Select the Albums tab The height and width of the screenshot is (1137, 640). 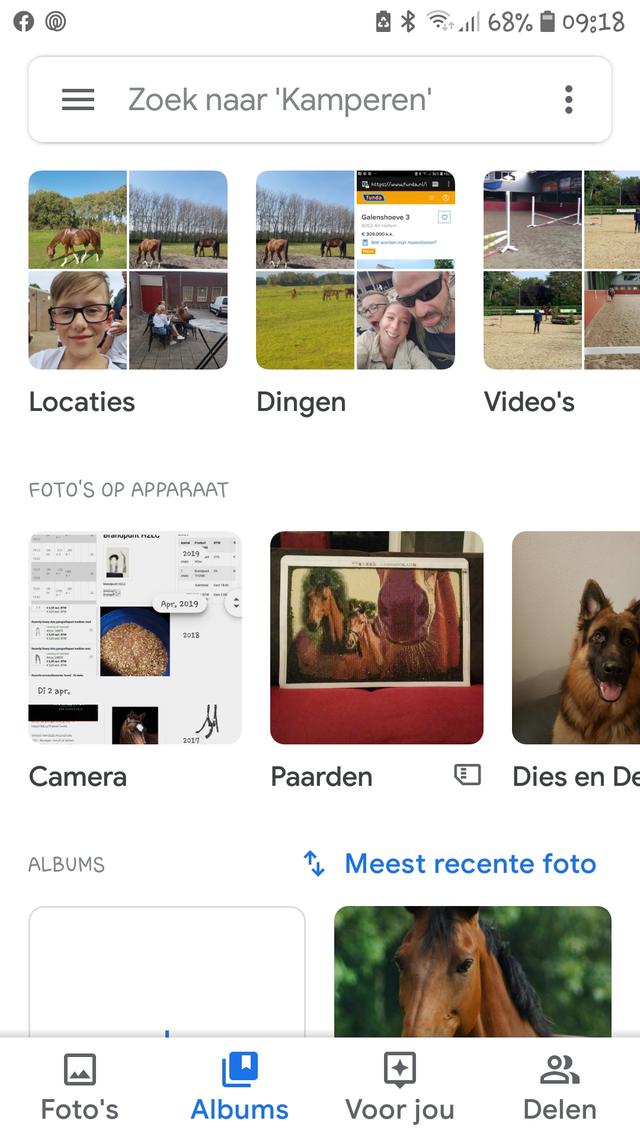(x=240, y=1087)
